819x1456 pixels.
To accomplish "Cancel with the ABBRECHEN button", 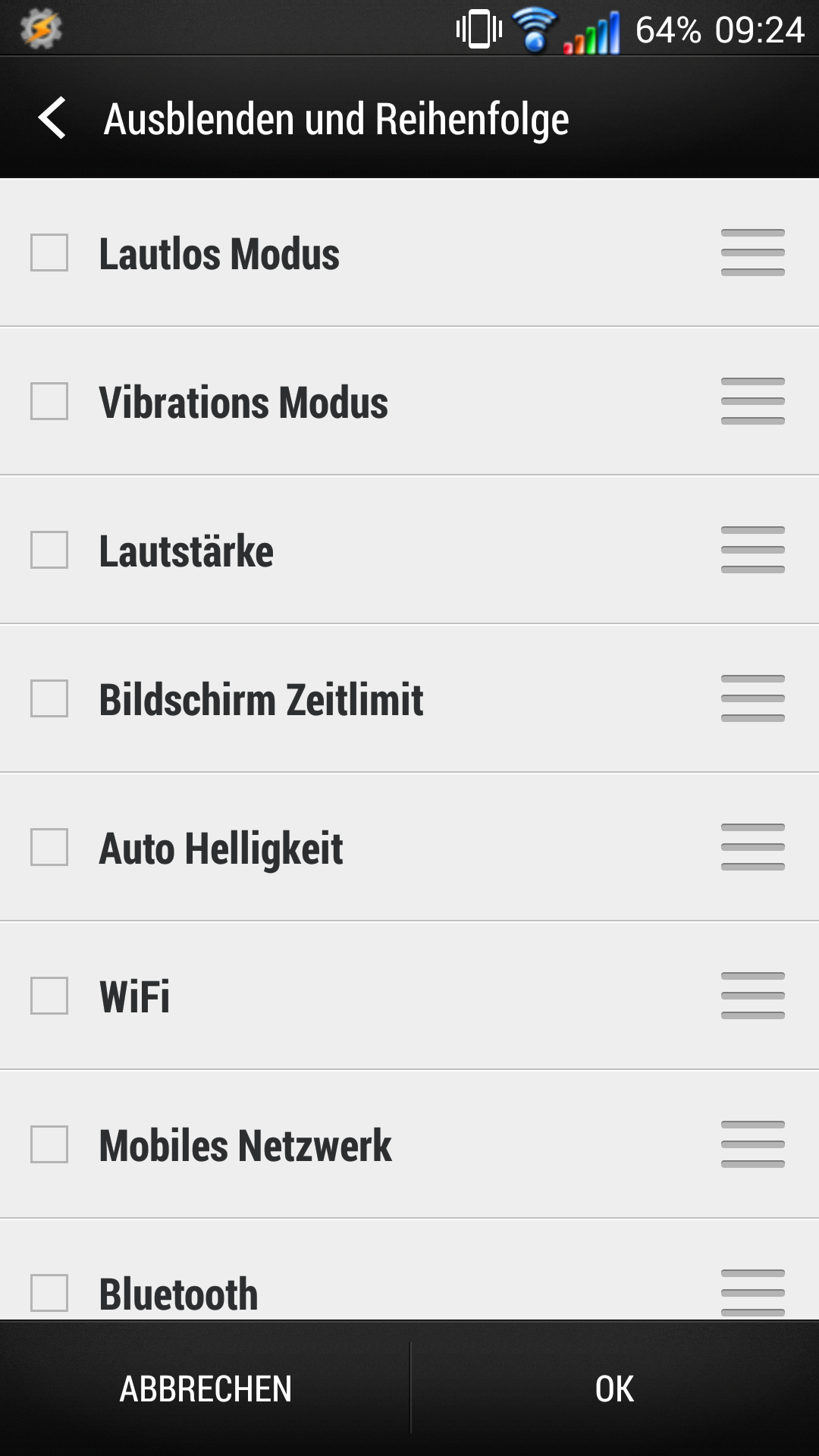I will 206,1389.
